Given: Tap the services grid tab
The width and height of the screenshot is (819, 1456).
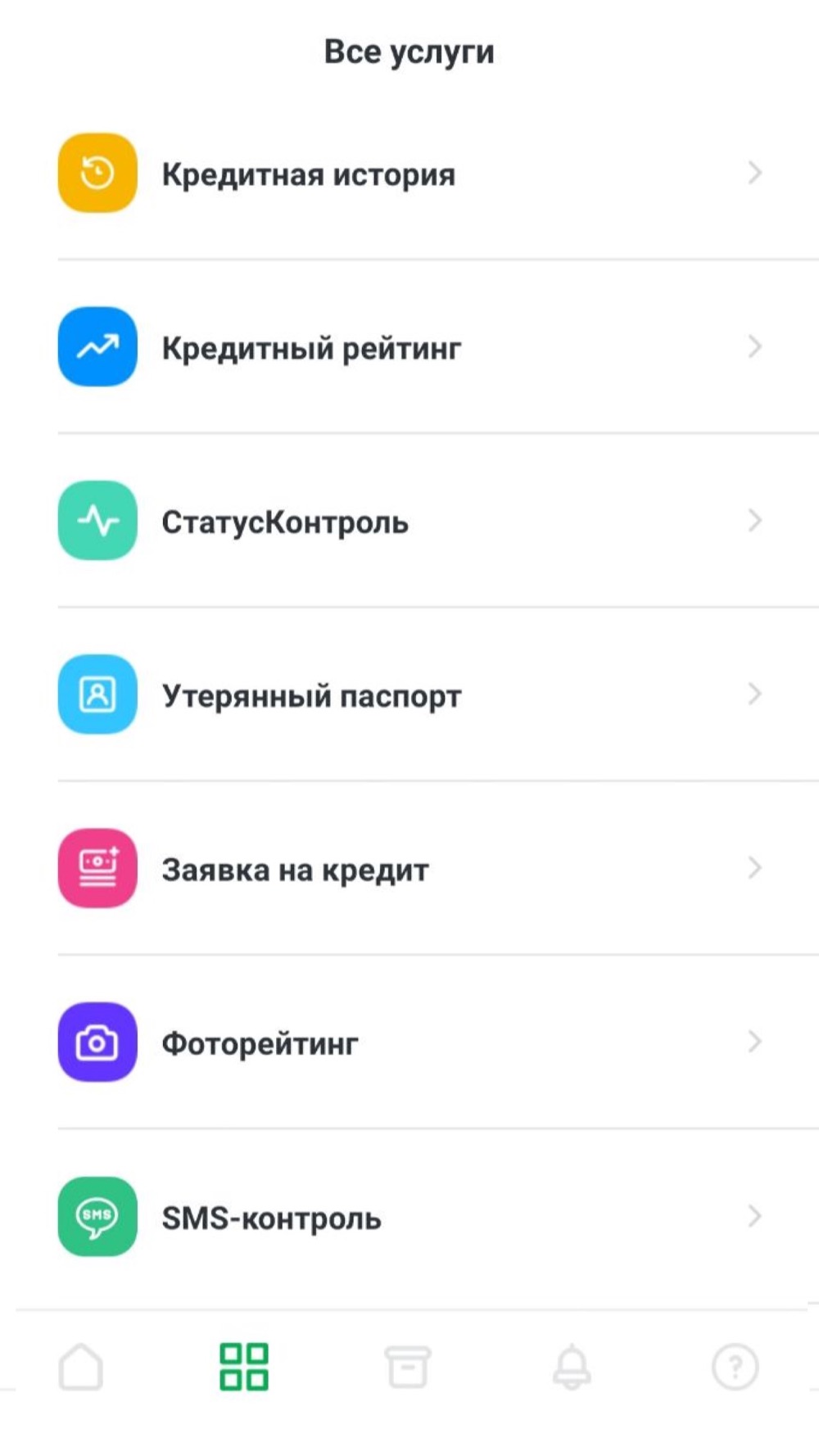Looking at the screenshot, I should (x=244, y=1366).
